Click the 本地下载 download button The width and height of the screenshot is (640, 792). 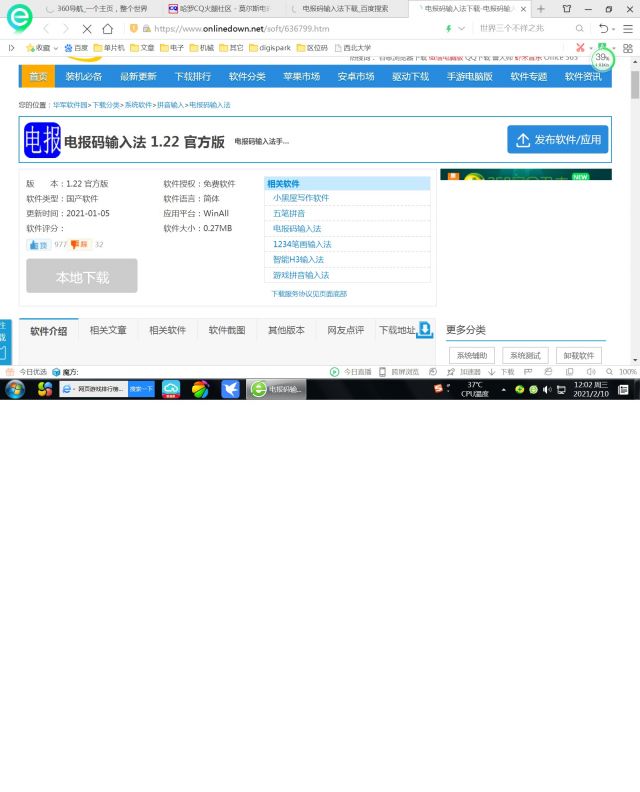[82, 277]
